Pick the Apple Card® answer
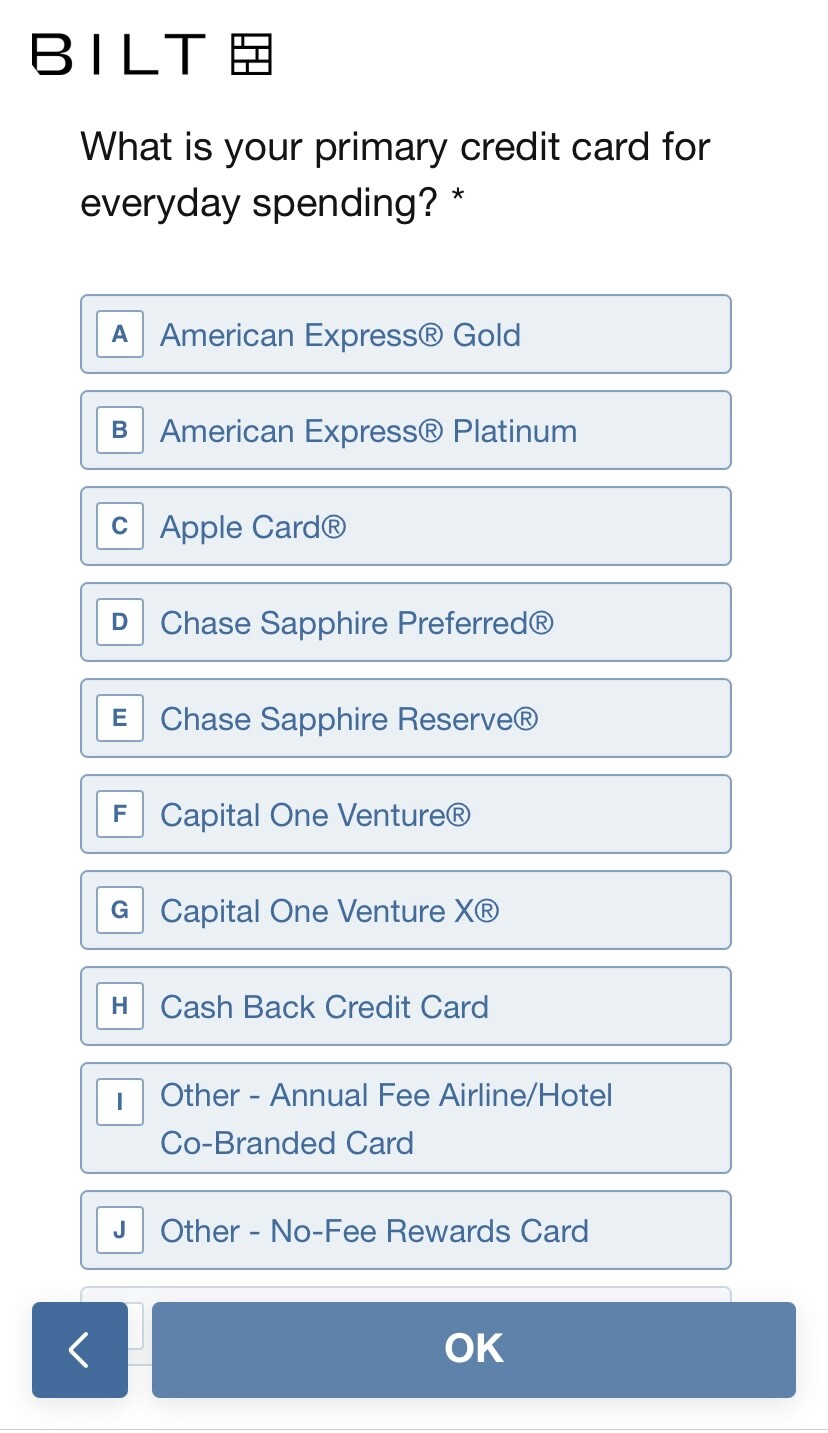This screenshot has width=828, height=1433. pos(405,526)
